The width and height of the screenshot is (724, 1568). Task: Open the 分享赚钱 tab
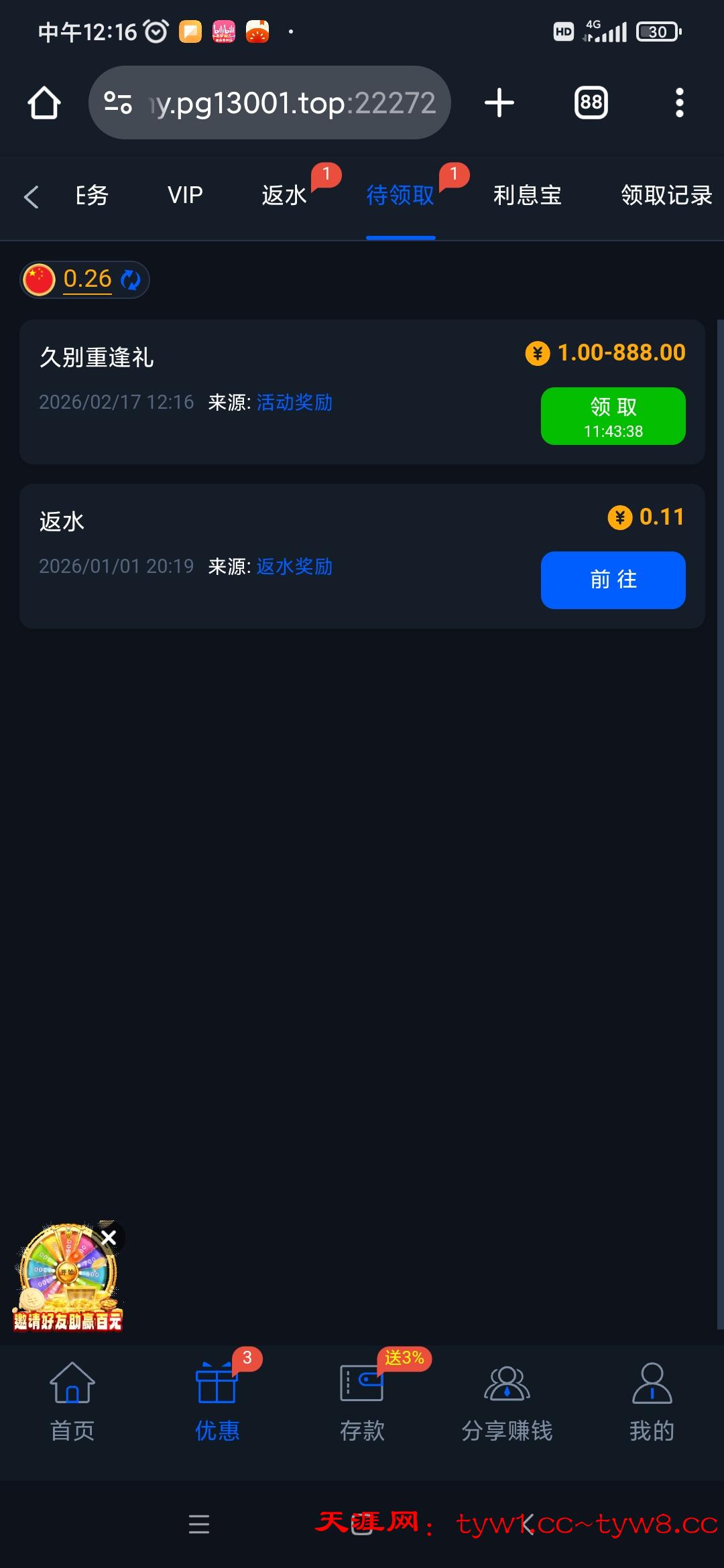pos(507,1401)
